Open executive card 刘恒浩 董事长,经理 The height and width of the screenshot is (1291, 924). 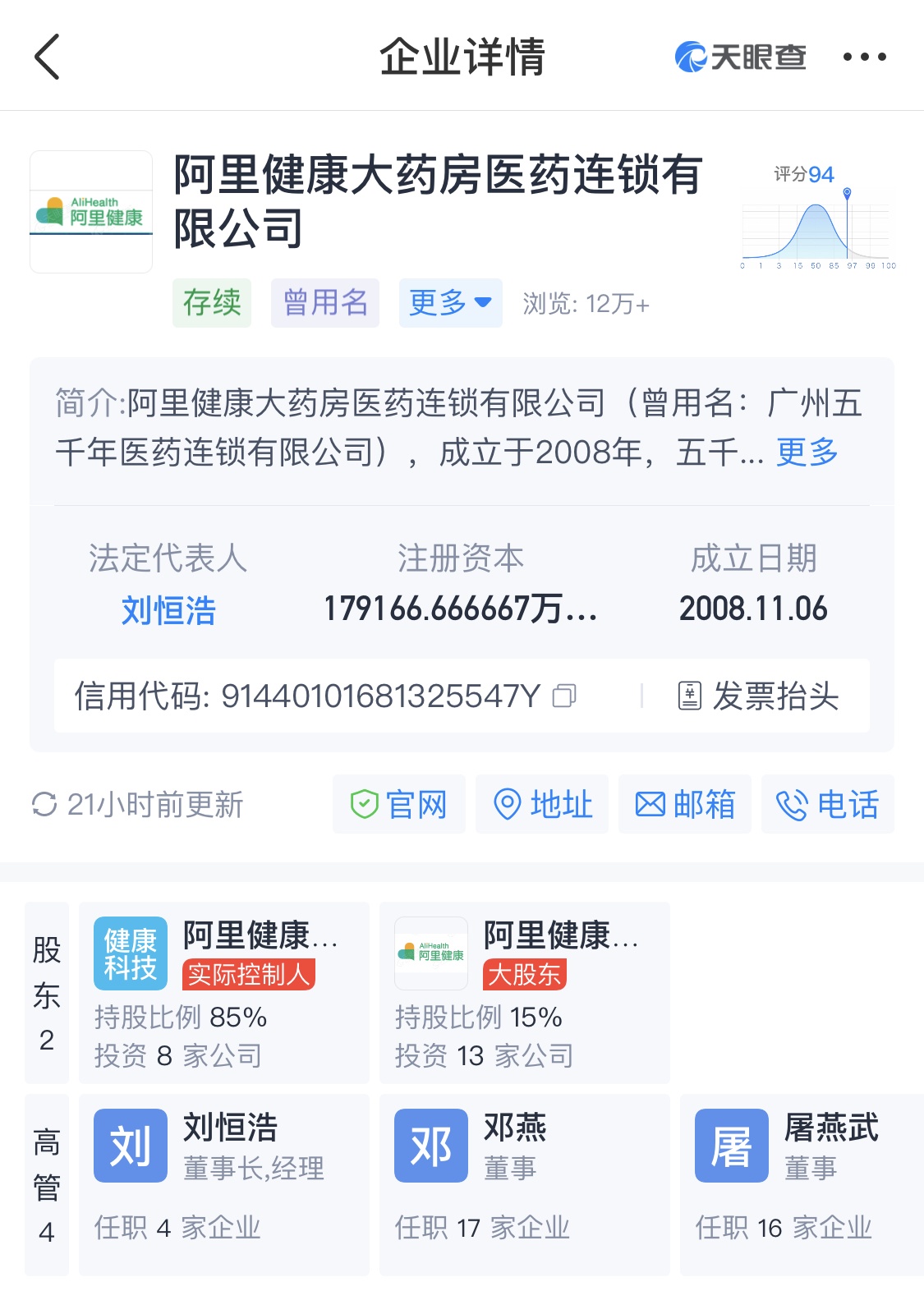point(223,1184)
